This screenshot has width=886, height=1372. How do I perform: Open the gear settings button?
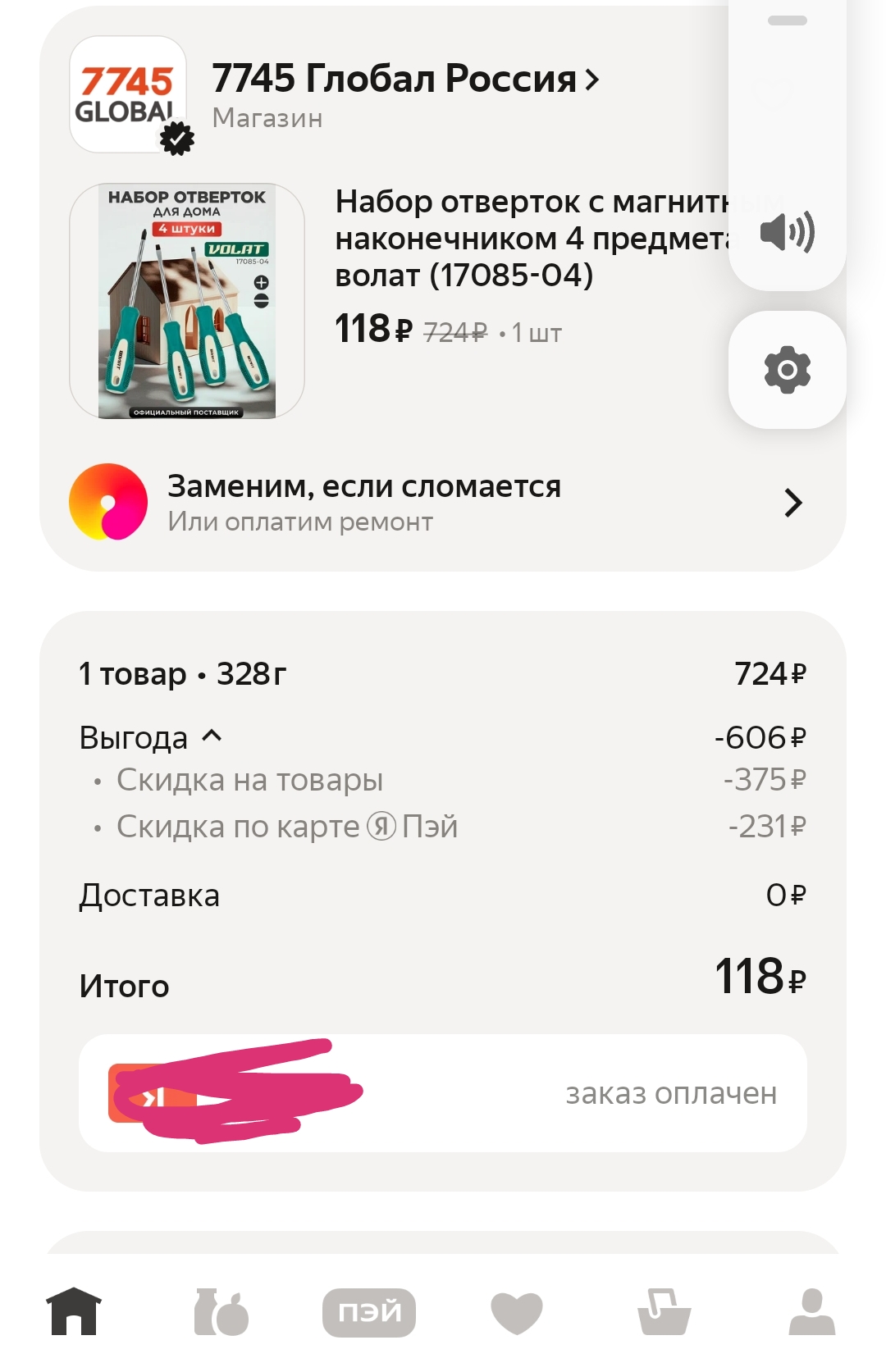pyautogui.click(x=788, y=370)
